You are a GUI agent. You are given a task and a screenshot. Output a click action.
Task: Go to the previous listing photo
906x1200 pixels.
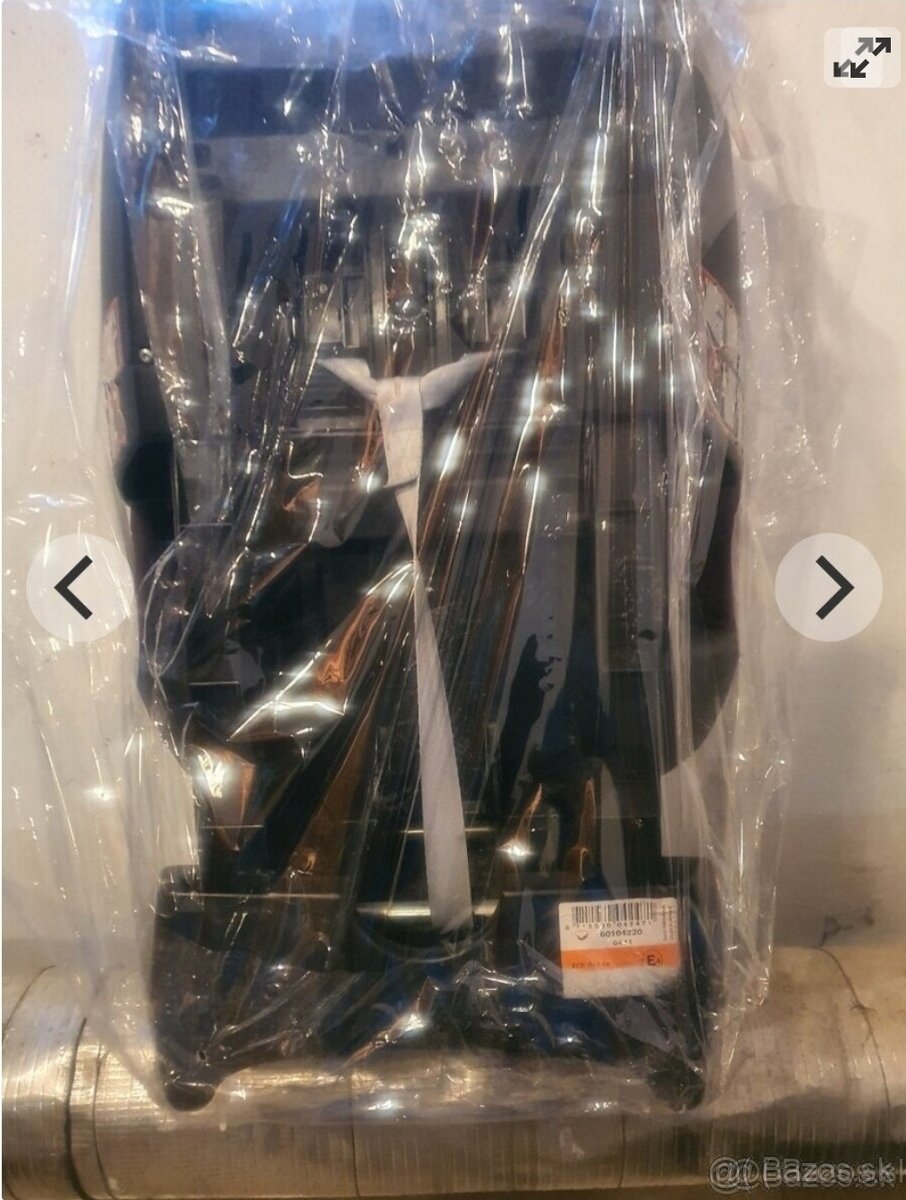tap(76, 587)
